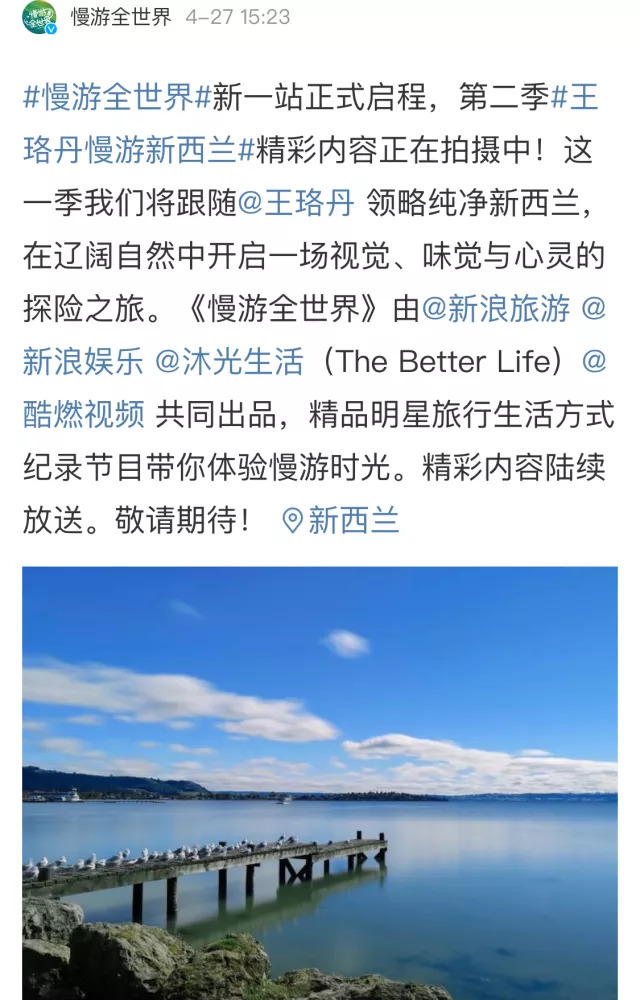Screen dimensions: 640x1000
Task: Open the 新西兰 location tag
Action: 342,520
